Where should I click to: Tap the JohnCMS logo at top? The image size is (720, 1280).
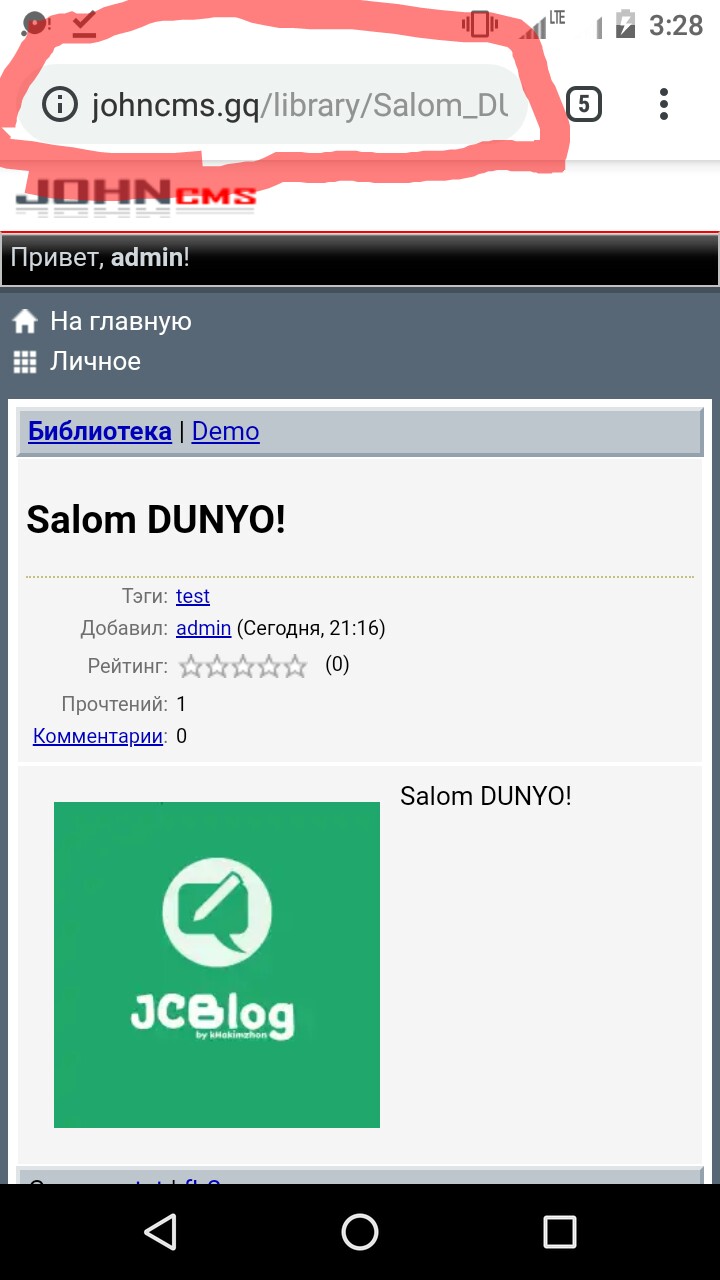click(136, 197)
